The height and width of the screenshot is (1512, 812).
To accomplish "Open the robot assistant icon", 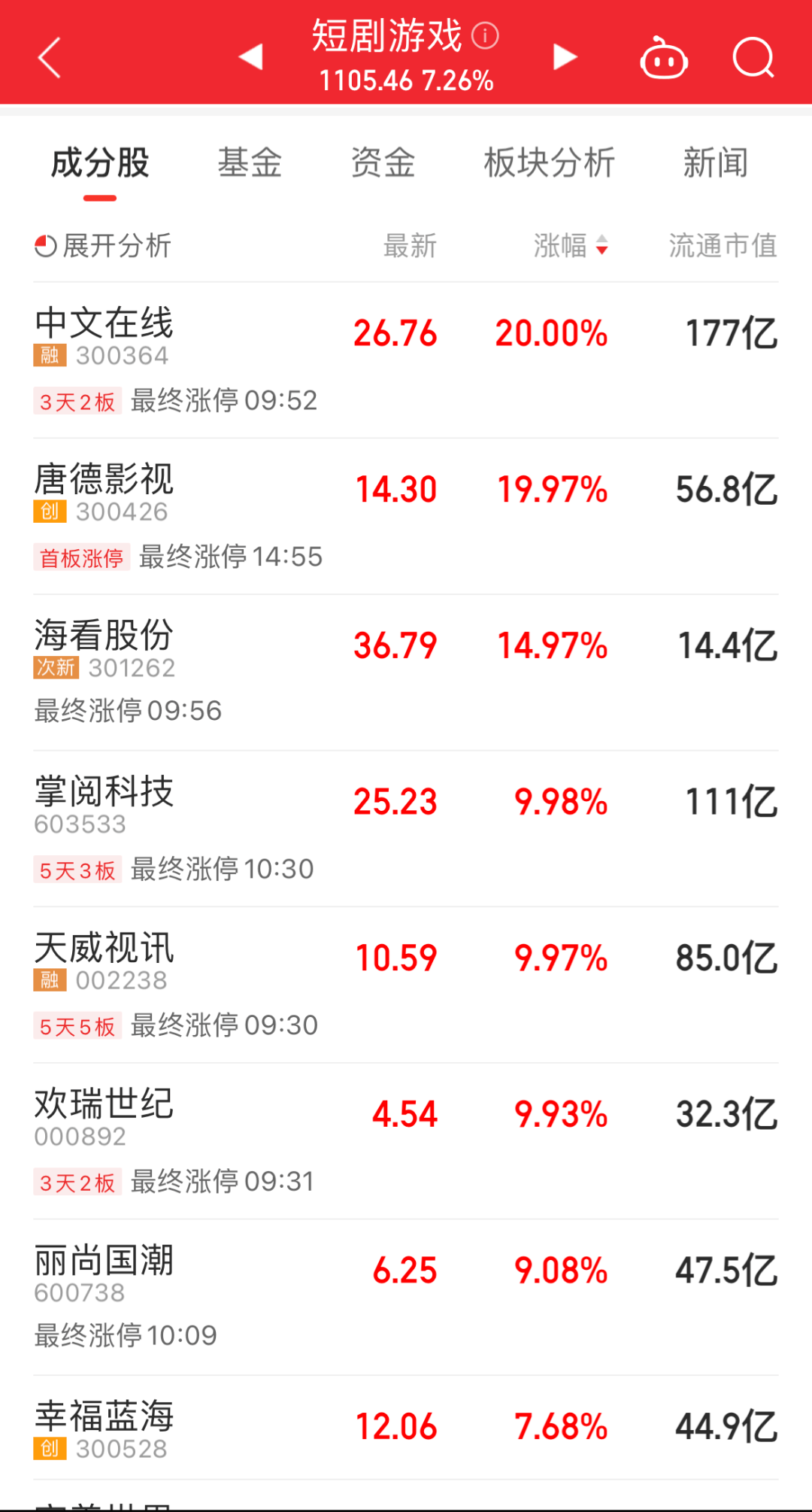I will coord(663,59).
